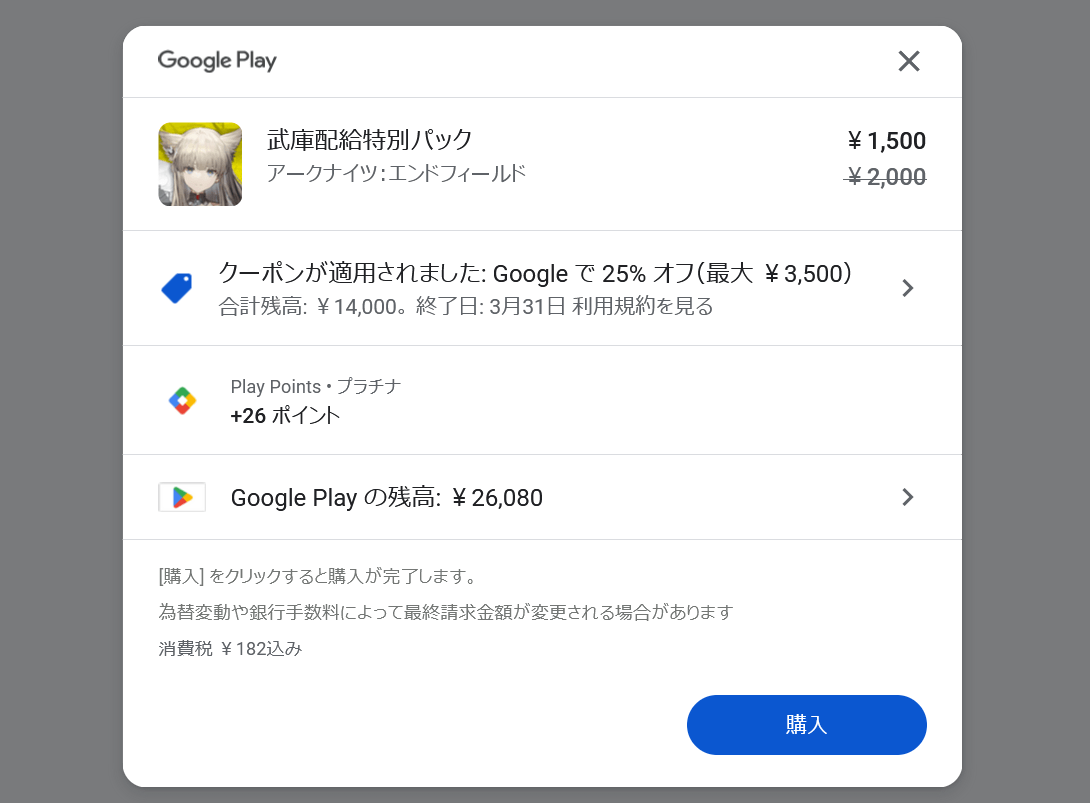Close the Google Play purchase dialog
This screenshot has height=803, width=1090.
pos(908,61)
